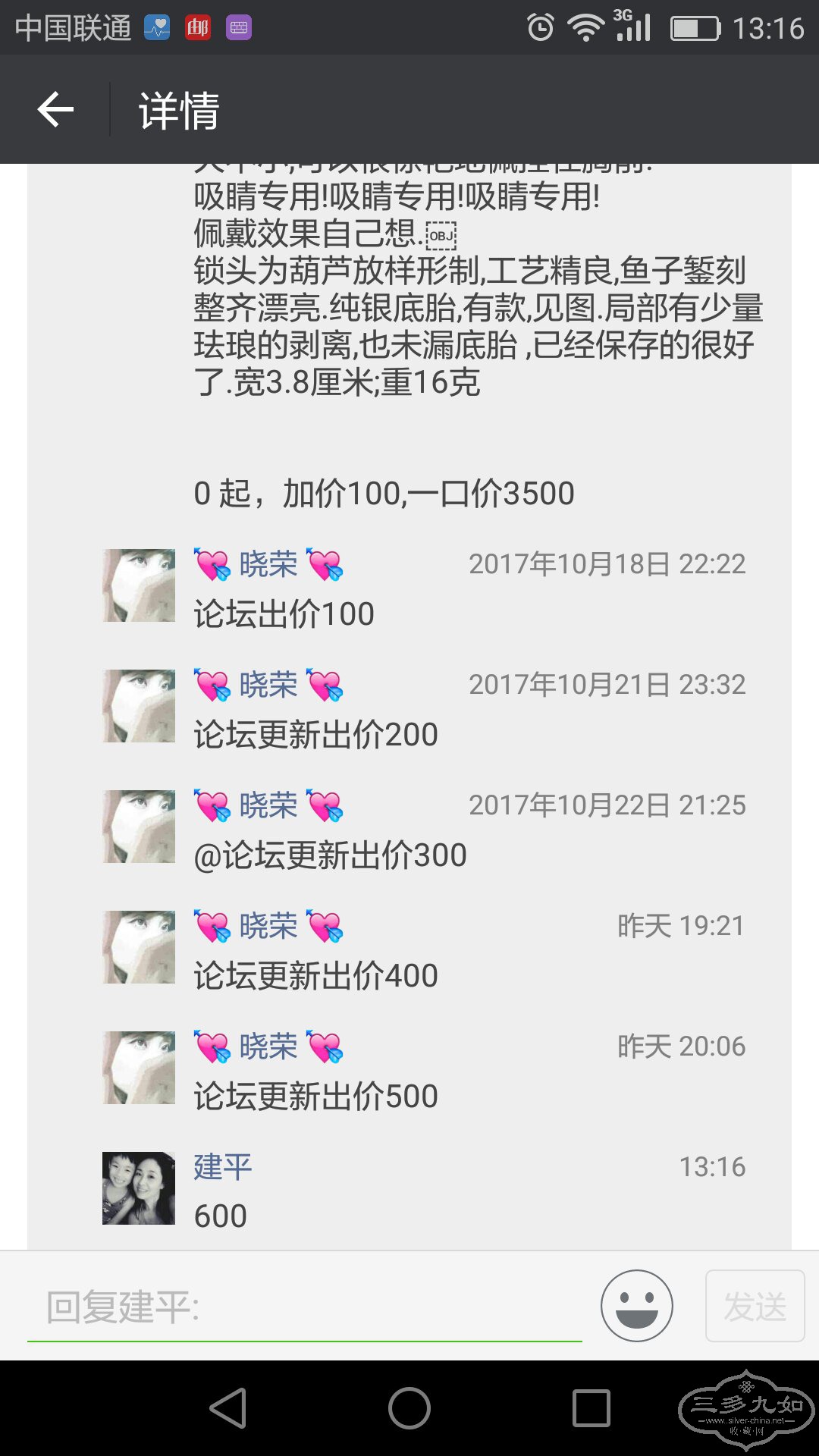Tap the 发送 send button
This screenshot has width=819, height=1456.
click(755, 1306)
